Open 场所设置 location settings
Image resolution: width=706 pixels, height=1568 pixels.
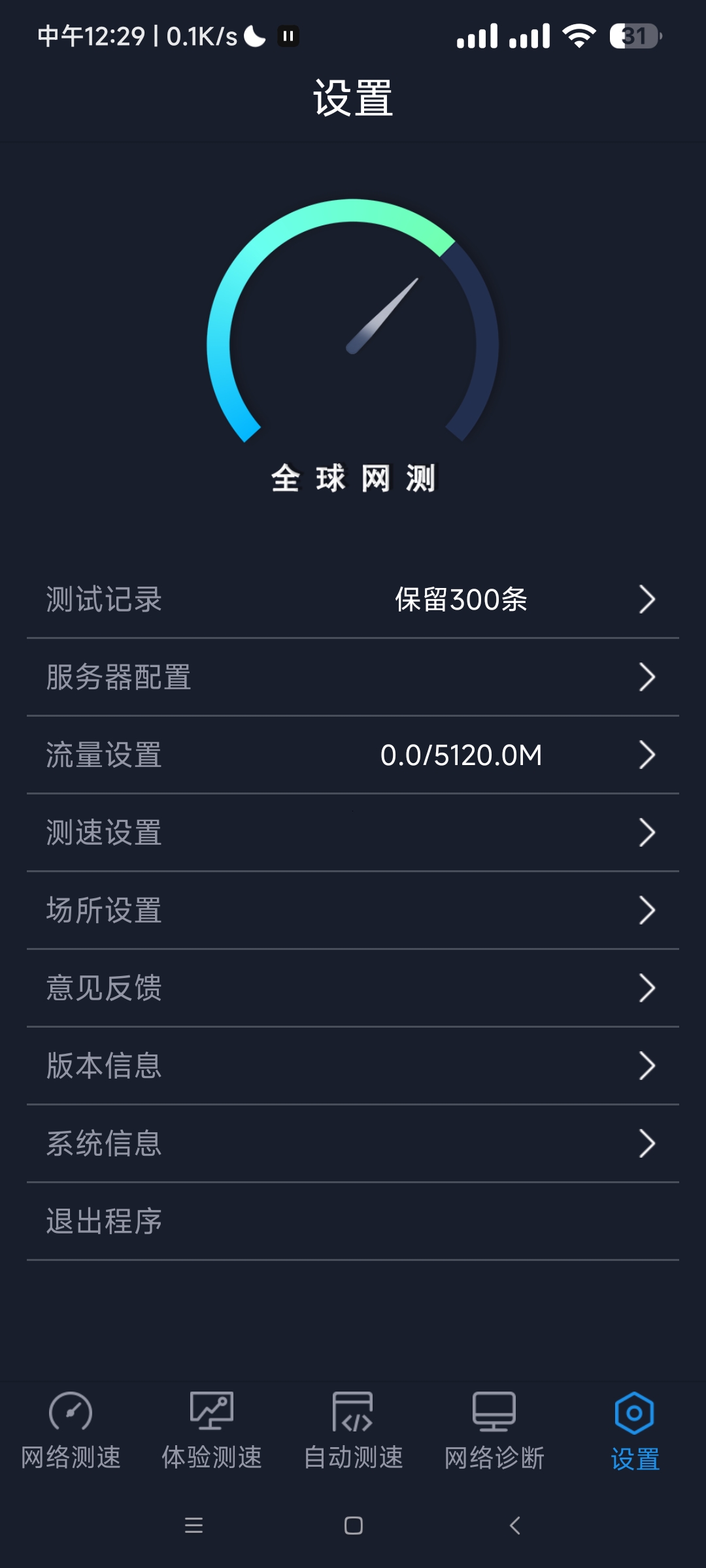pyautogui.click(x=353, y=910)
